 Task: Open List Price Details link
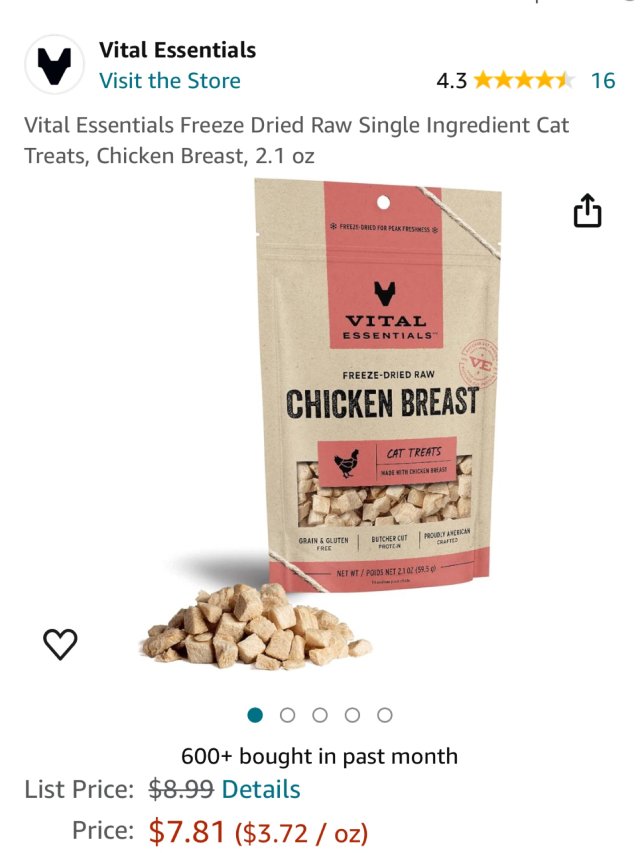click(260, 789)
